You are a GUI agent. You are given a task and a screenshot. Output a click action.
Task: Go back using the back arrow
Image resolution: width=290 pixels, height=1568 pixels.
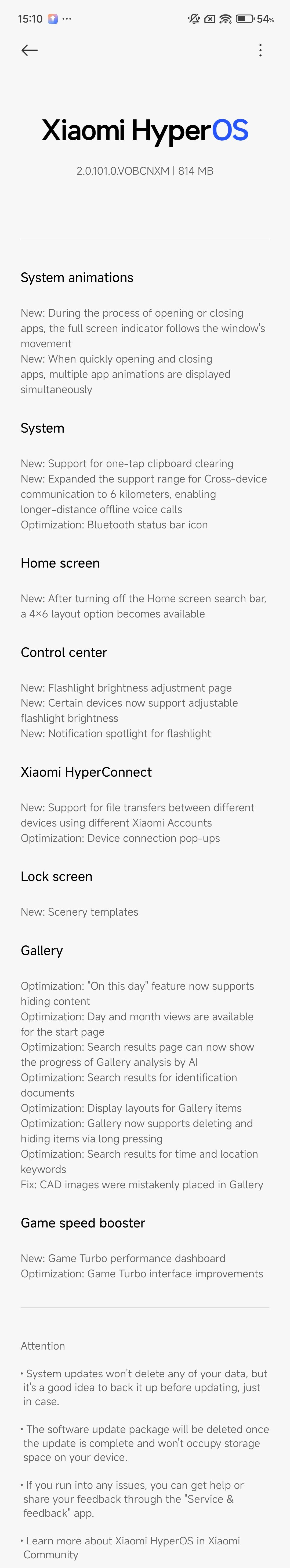click(29, 50)
